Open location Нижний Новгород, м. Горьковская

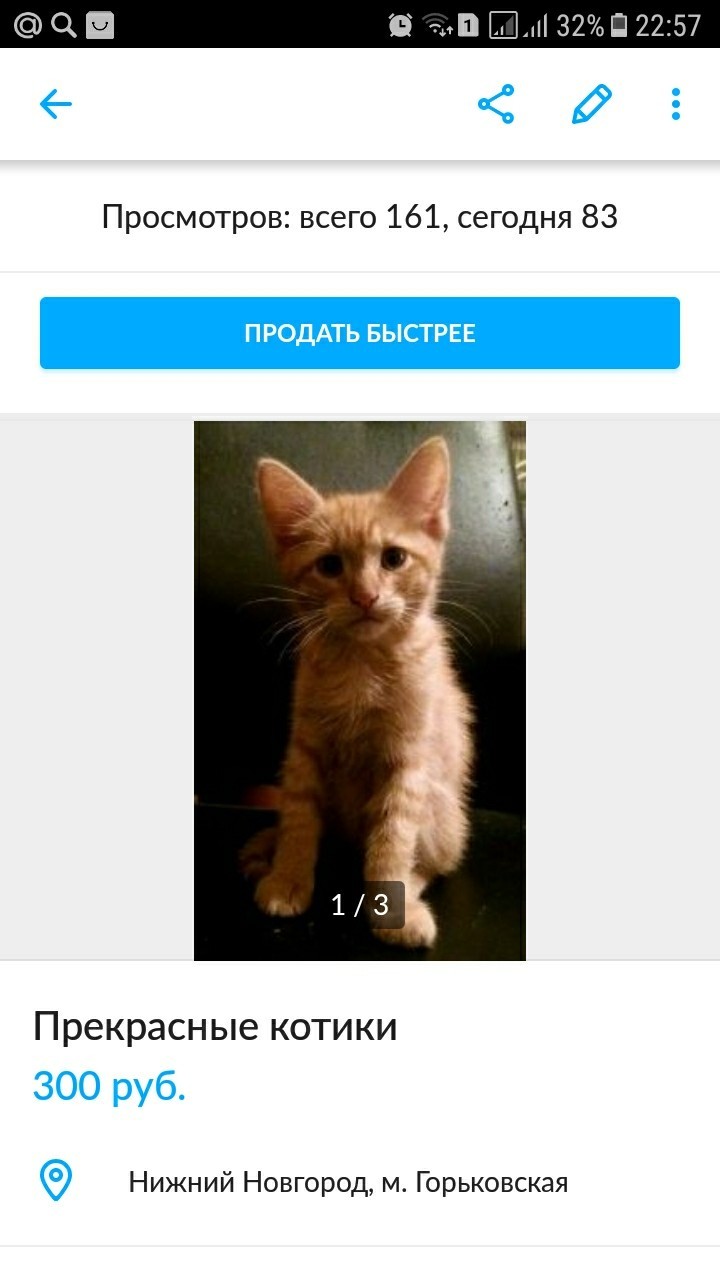click(347, 1183)
